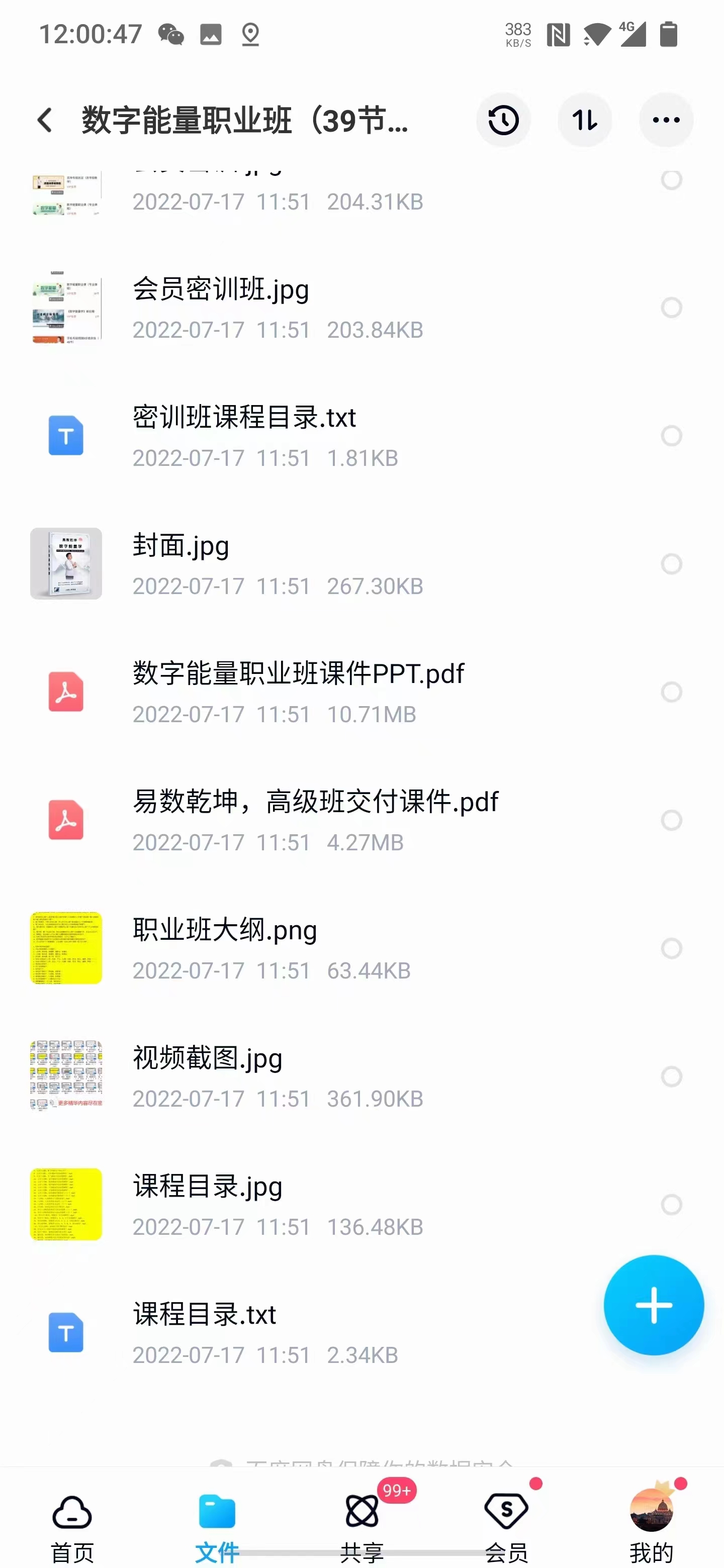
Task: Open the 会员 membership icon
Action: pos(507,1511)
